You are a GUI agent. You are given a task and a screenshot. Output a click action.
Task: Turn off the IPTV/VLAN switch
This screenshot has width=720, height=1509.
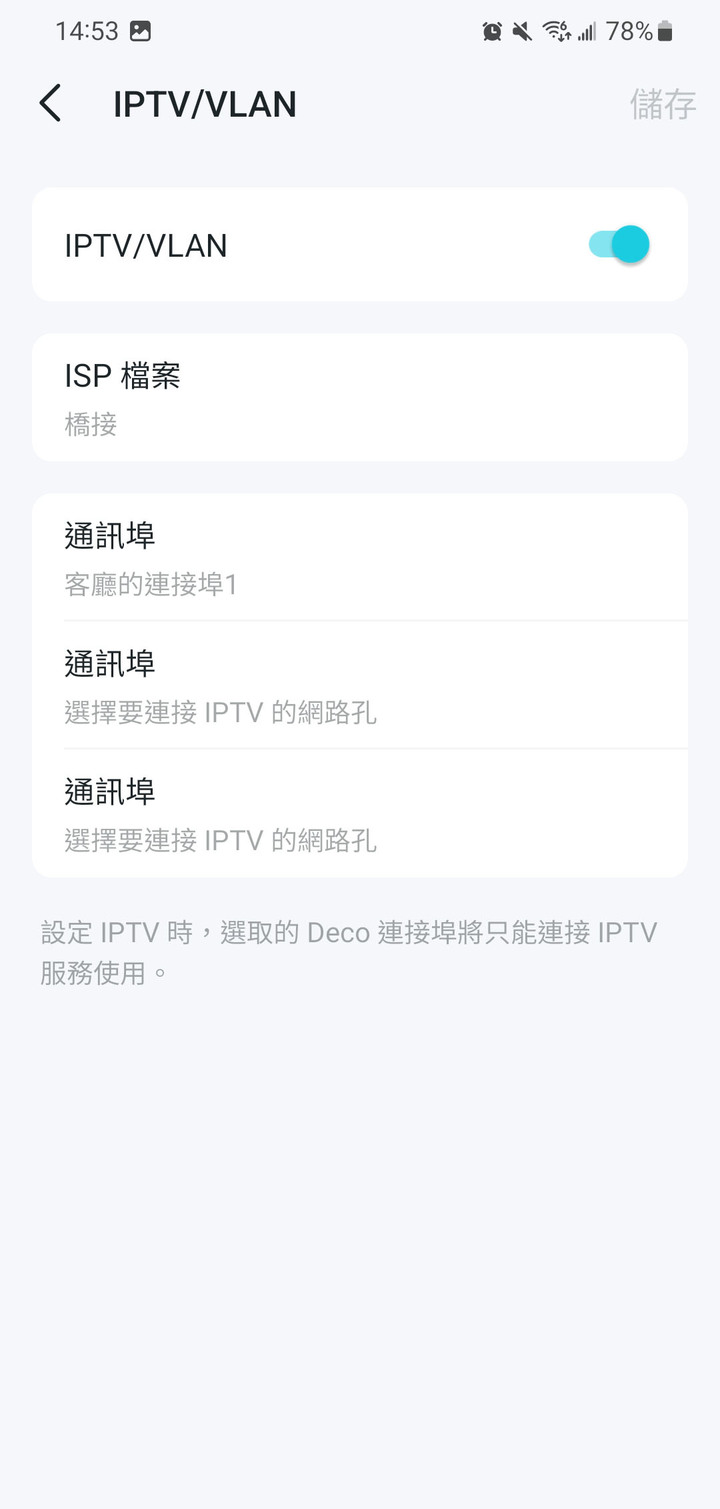pyautogui.click(x=619, y=244)
